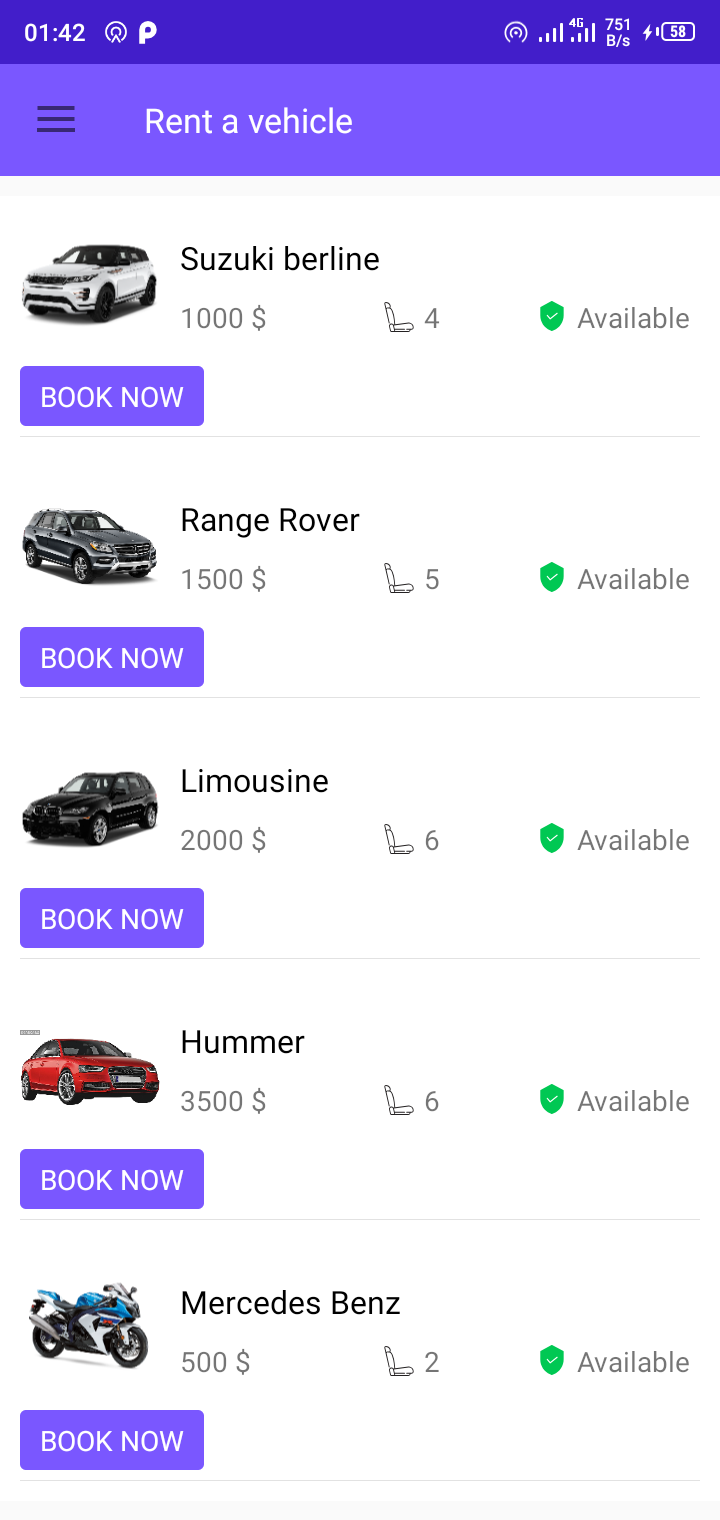Screen dimensions: 720x1520
Task: Hit BOOK NOW under Hummer
Action: pyautogui.click(x=112, y=1180)
